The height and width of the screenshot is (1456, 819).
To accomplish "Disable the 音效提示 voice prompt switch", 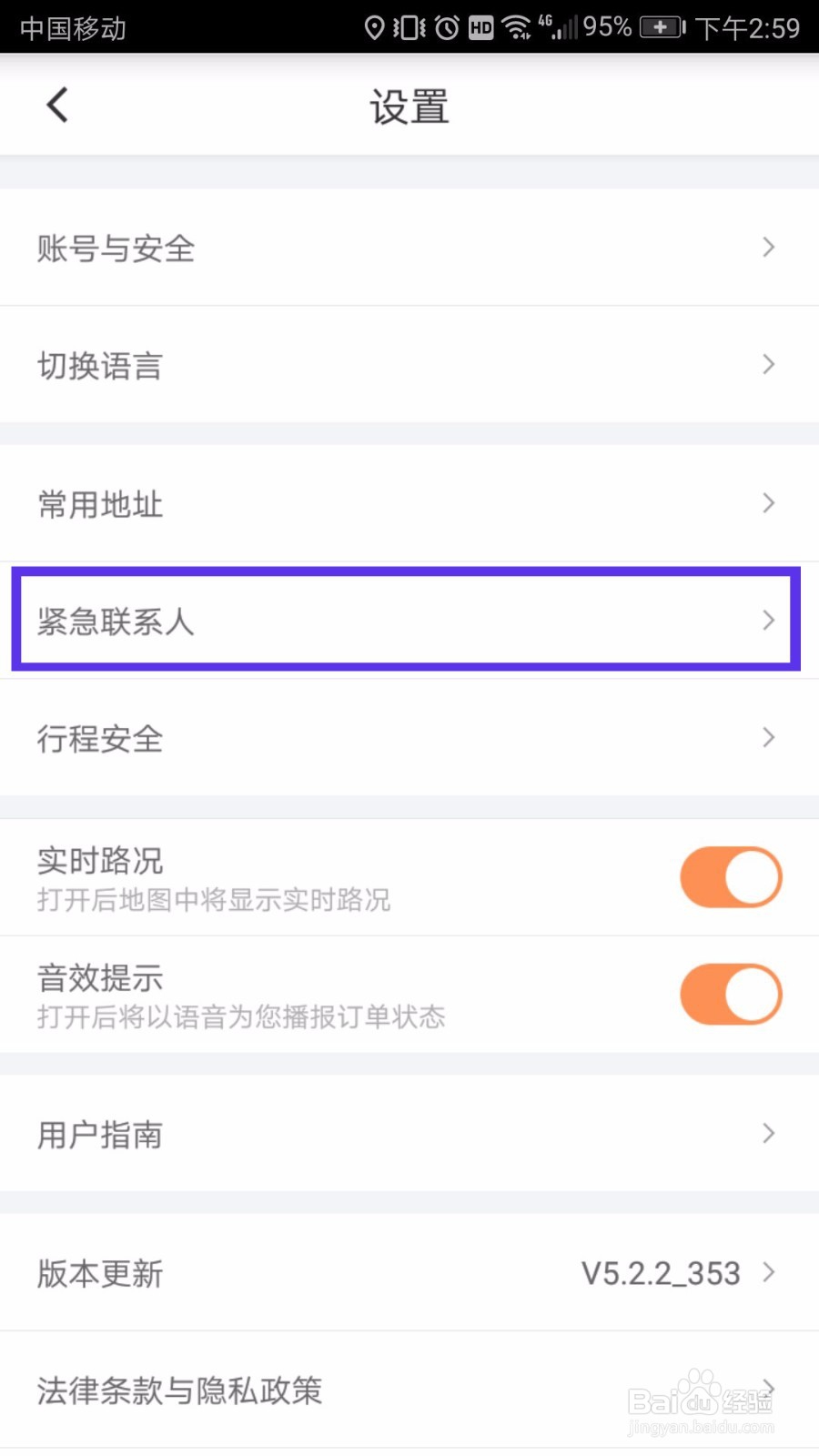I will (x=731, y=994).
